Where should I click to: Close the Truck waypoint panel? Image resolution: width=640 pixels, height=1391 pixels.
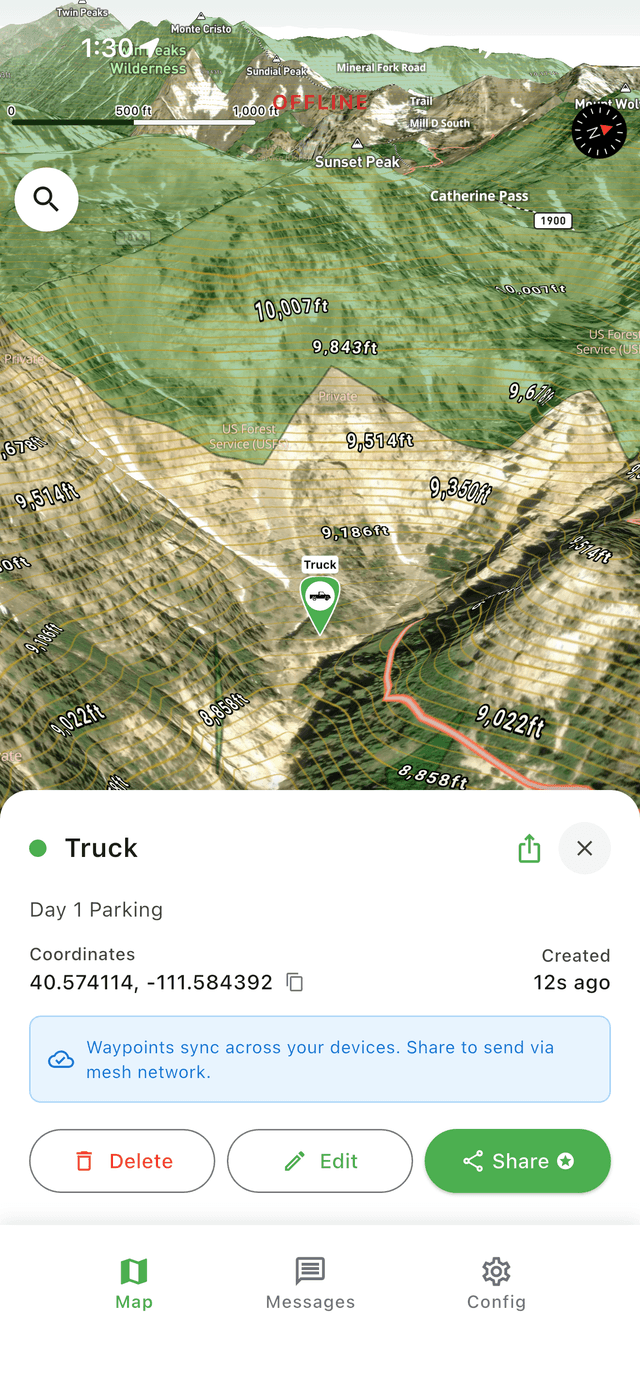tap(585, 848)
